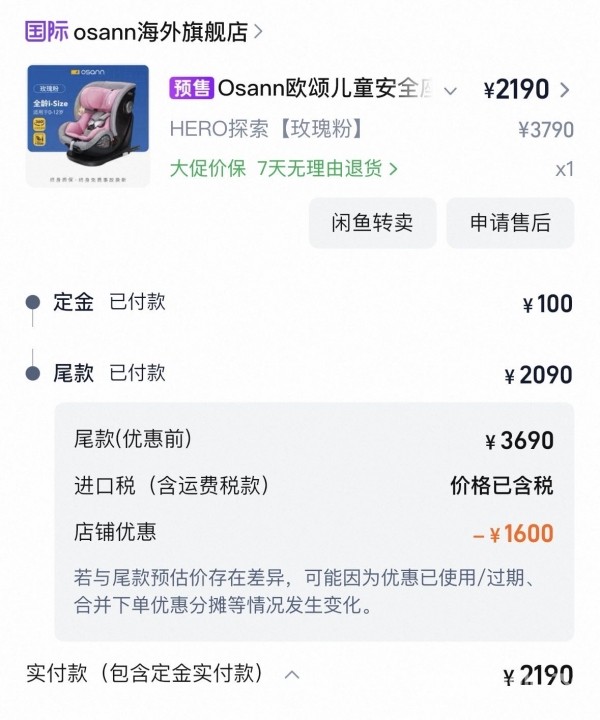Open the osann海外旗舰店 store page

(x=160, y=31)
